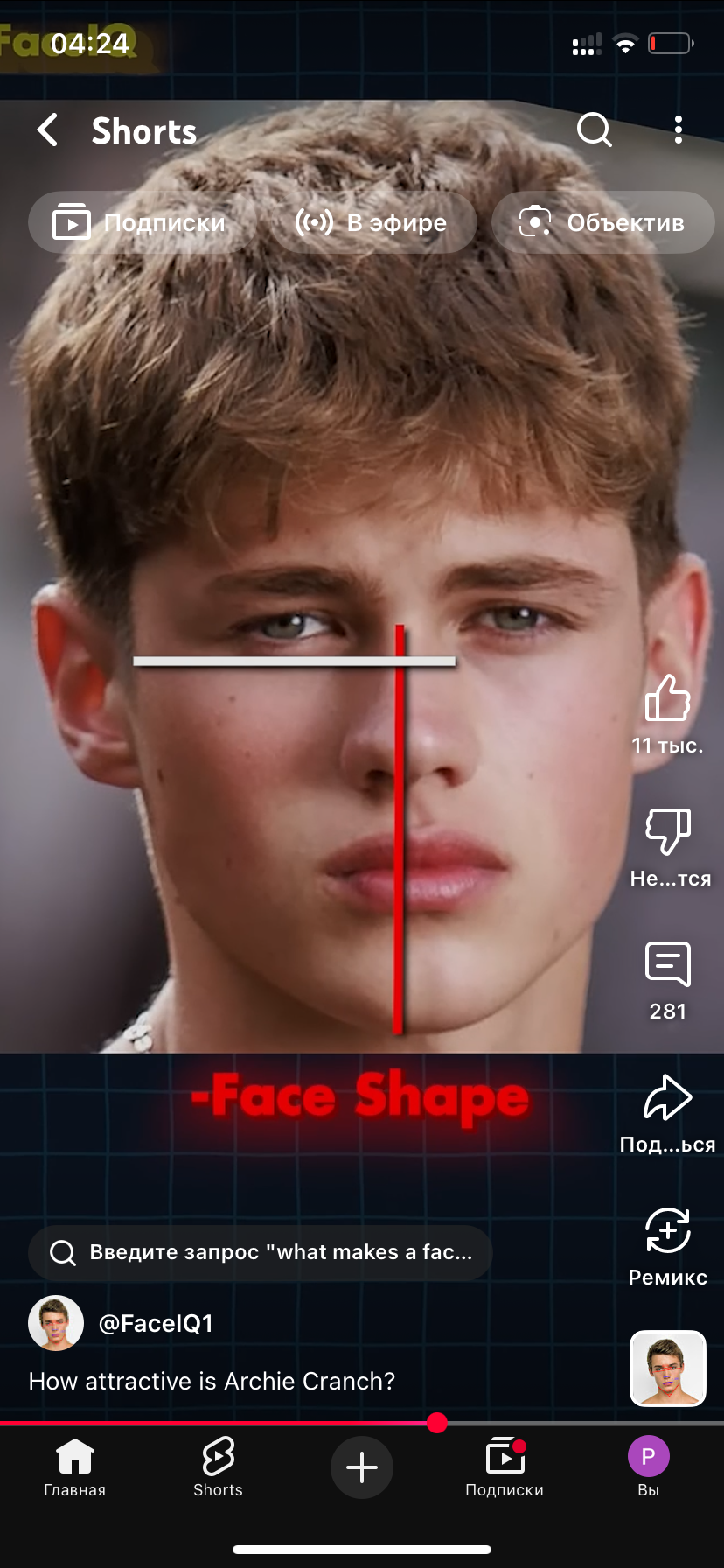Create a Ремикс of this Short
Image resolution: width=724 pixels, height=1568 pixels.
[668, 1230]
